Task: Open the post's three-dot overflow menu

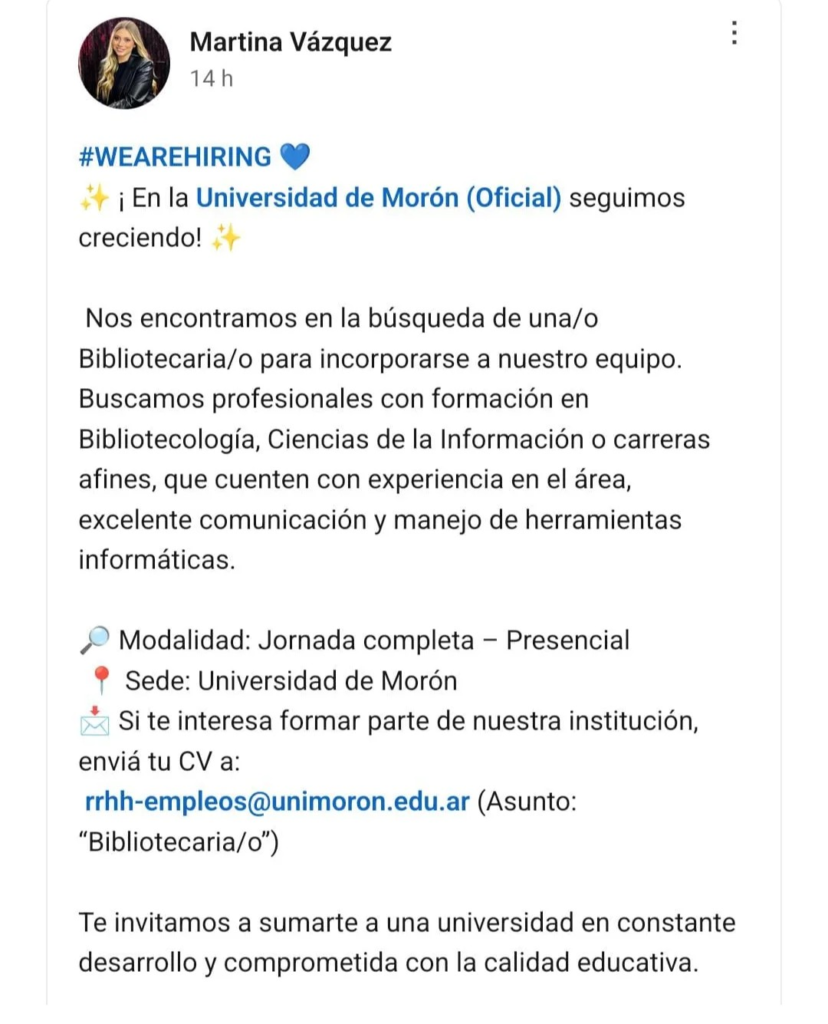Action: (x=735, y=34)
